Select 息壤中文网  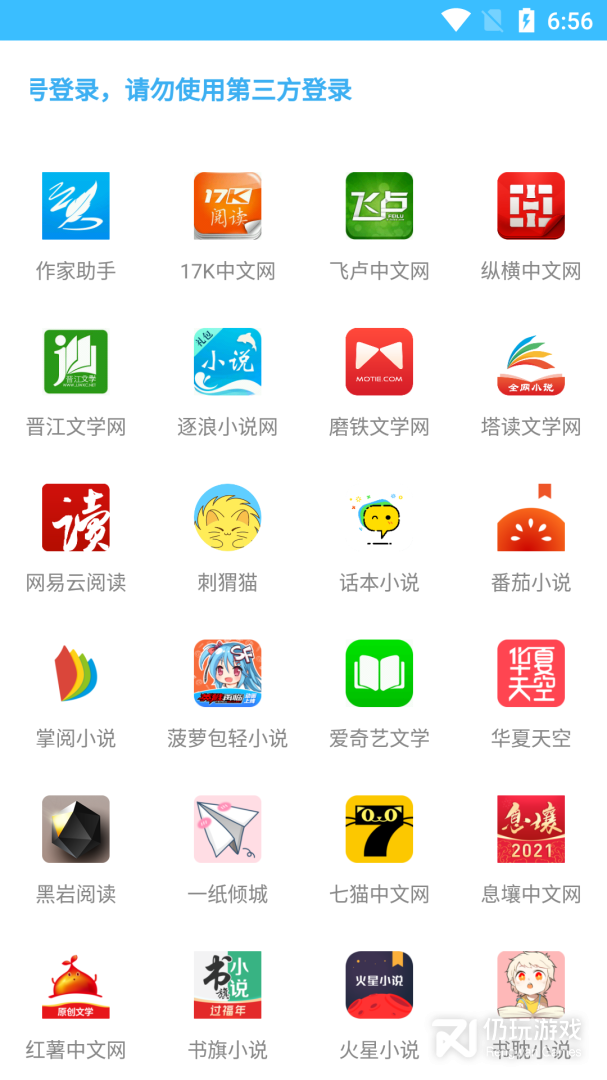click(531, 830)
